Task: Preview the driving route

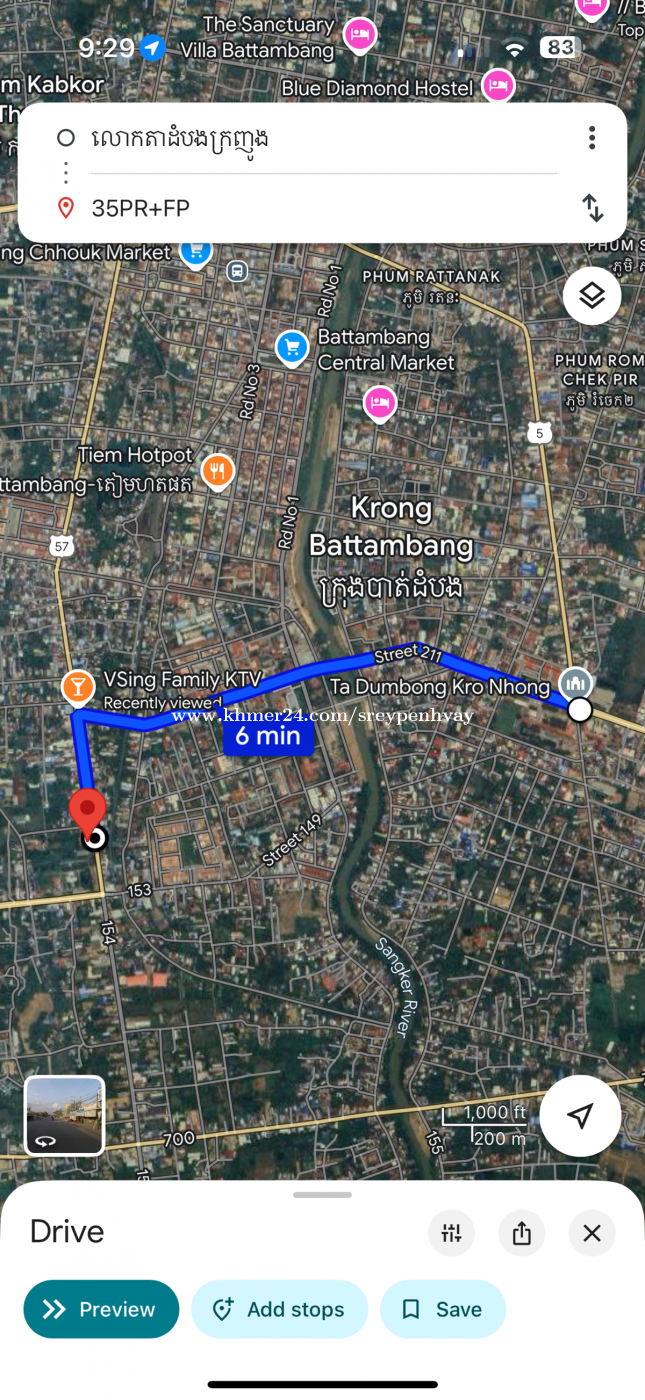Action: tap(101, 1309)
